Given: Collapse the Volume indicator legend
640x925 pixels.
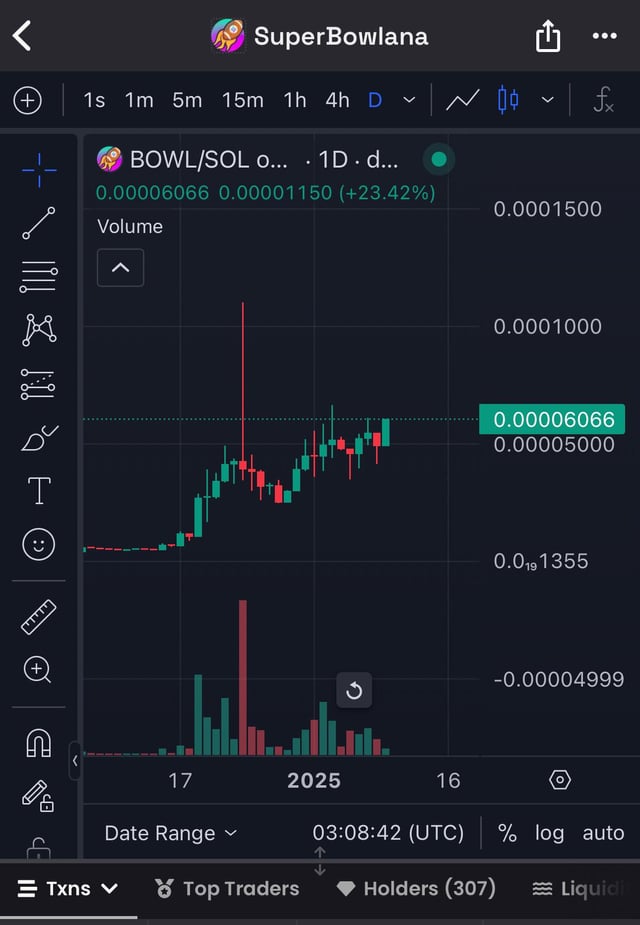Looking at the screenshot, I should click(120, 268).
